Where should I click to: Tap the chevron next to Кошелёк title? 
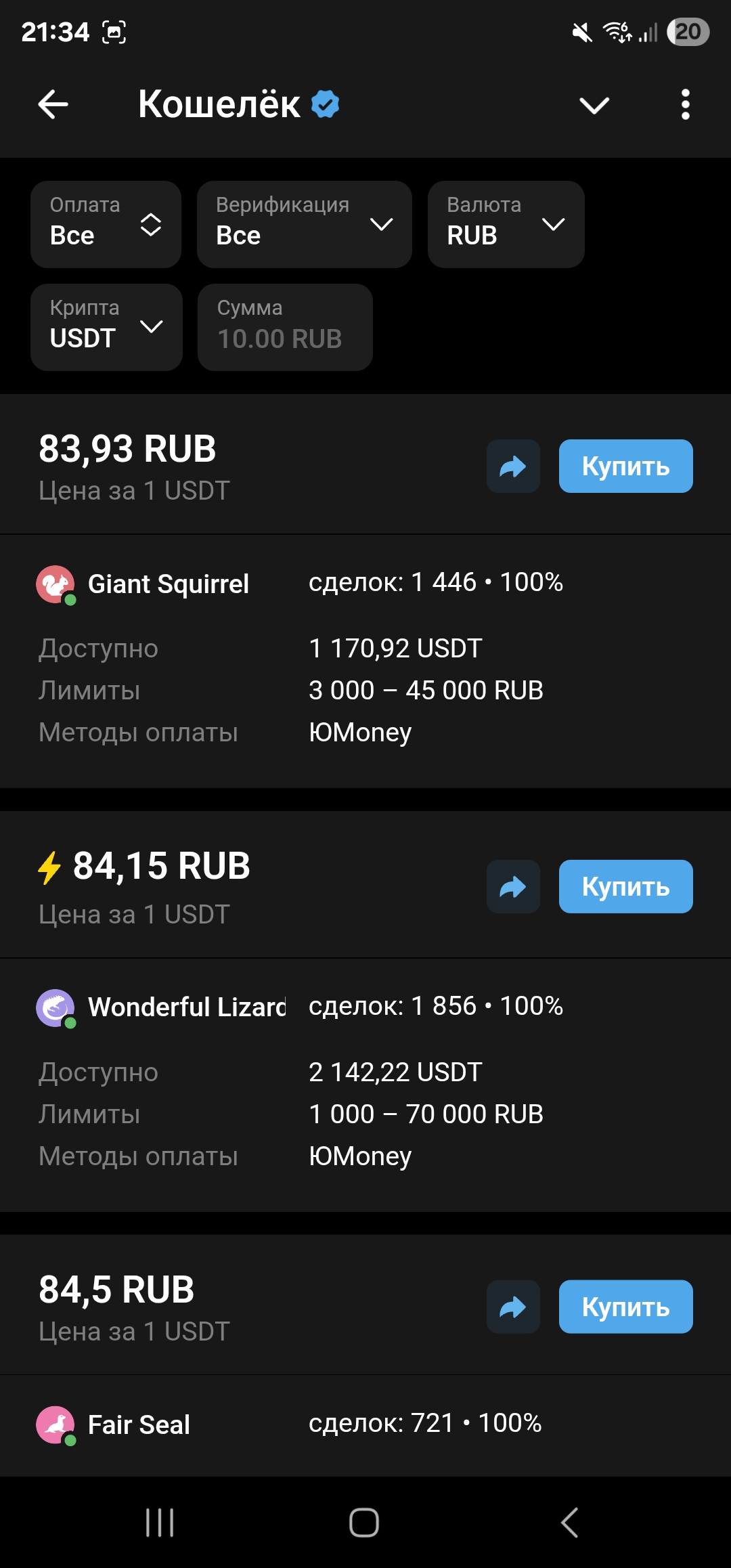tap(594, 105)
